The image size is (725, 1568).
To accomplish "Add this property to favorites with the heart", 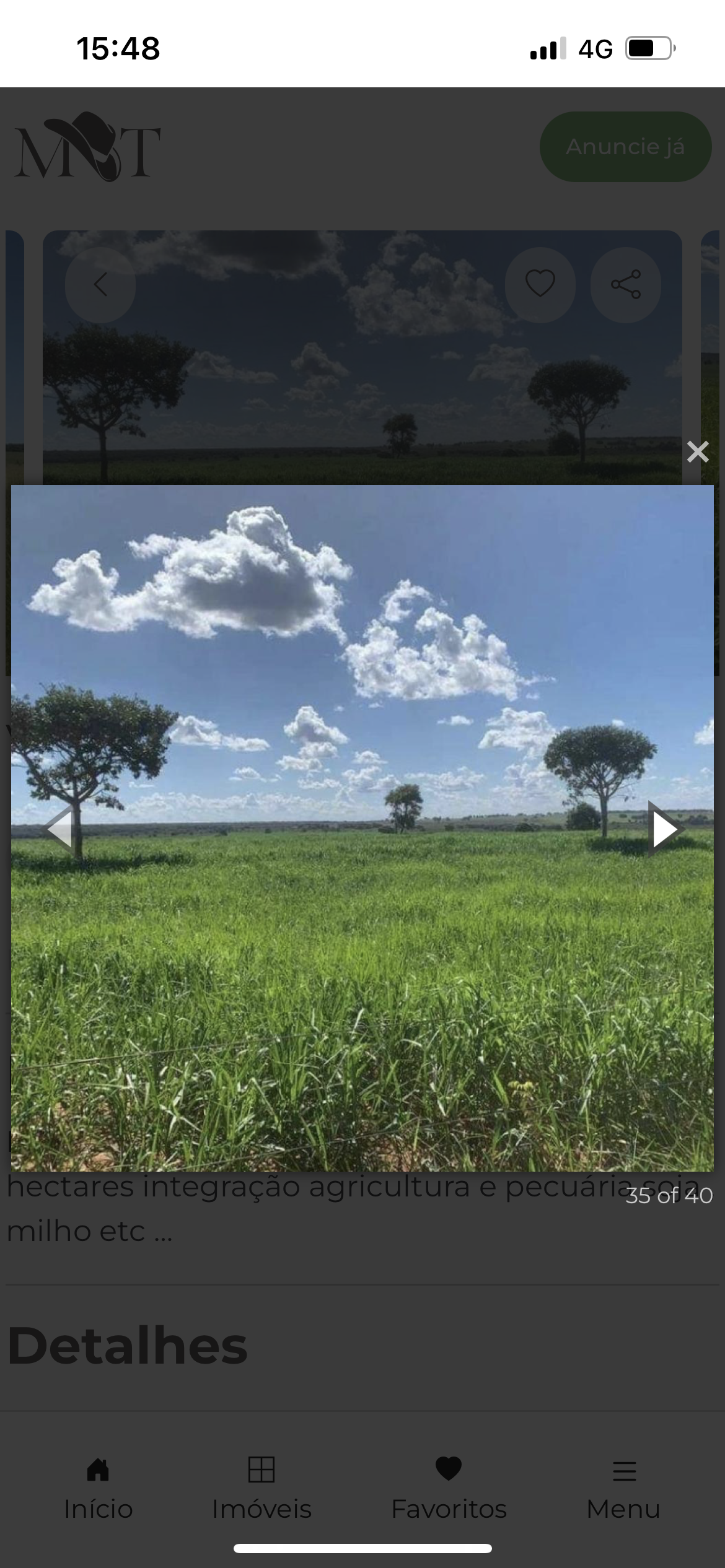I will (540, 284).
